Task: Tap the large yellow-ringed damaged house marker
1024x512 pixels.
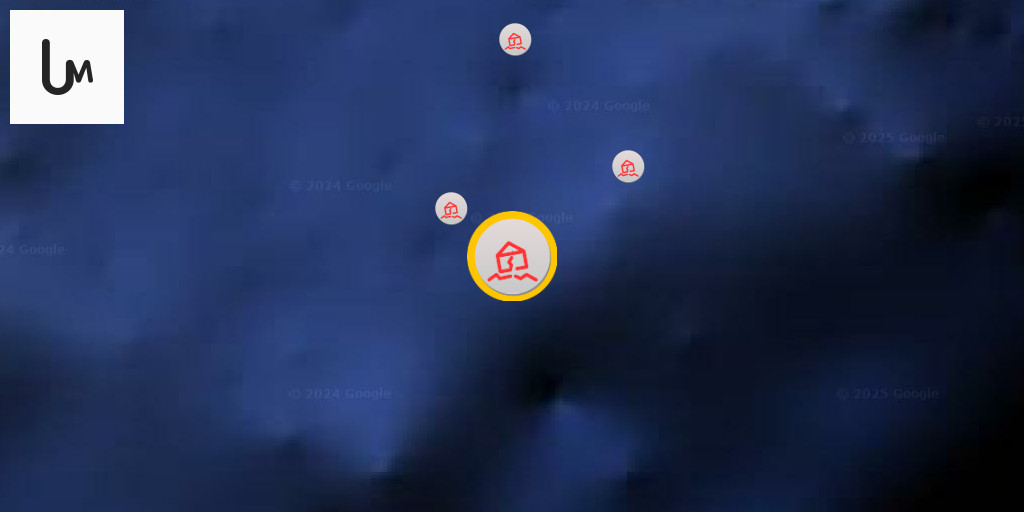Action: click(512, 257)
